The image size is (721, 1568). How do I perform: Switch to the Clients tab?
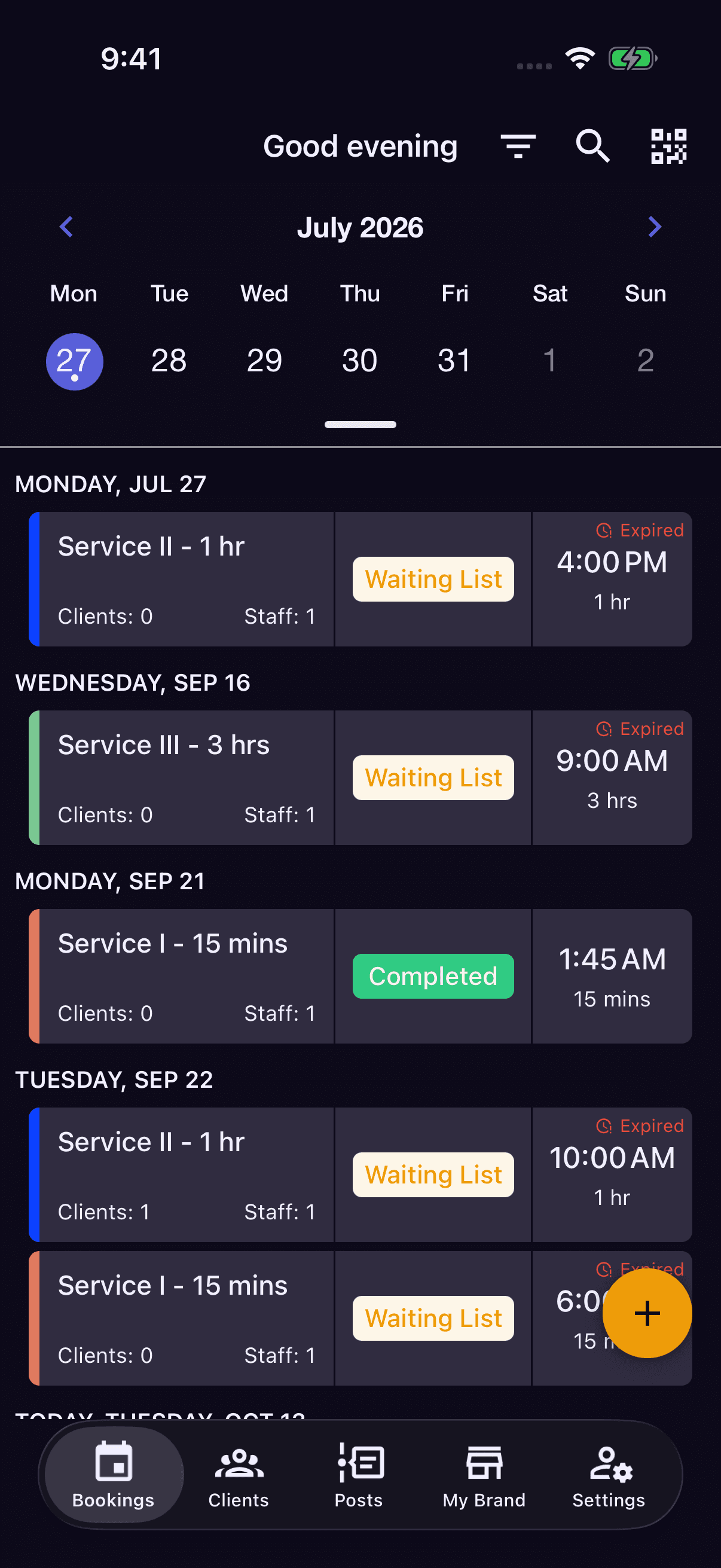(239, 1474)
